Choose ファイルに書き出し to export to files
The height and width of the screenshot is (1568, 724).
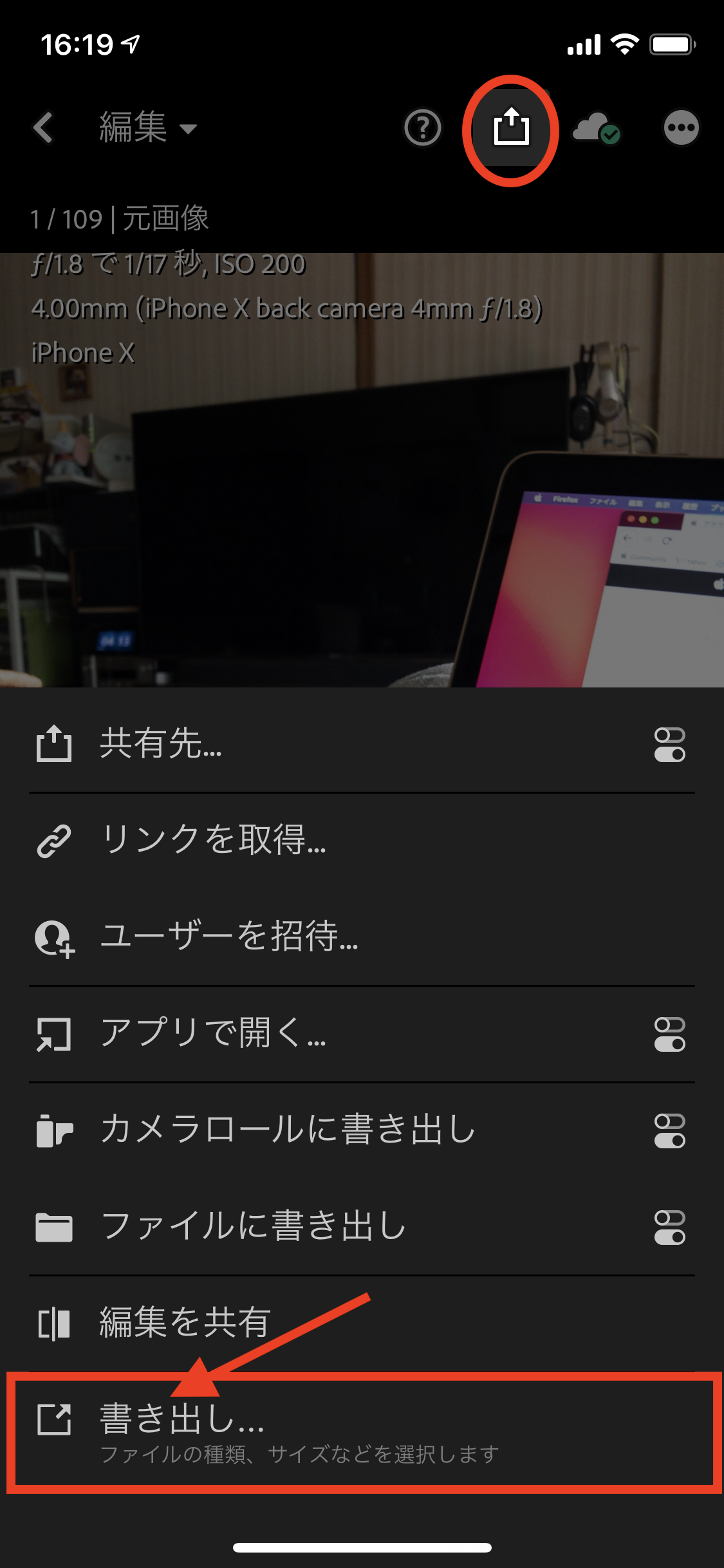click(x=252, y=1226)
